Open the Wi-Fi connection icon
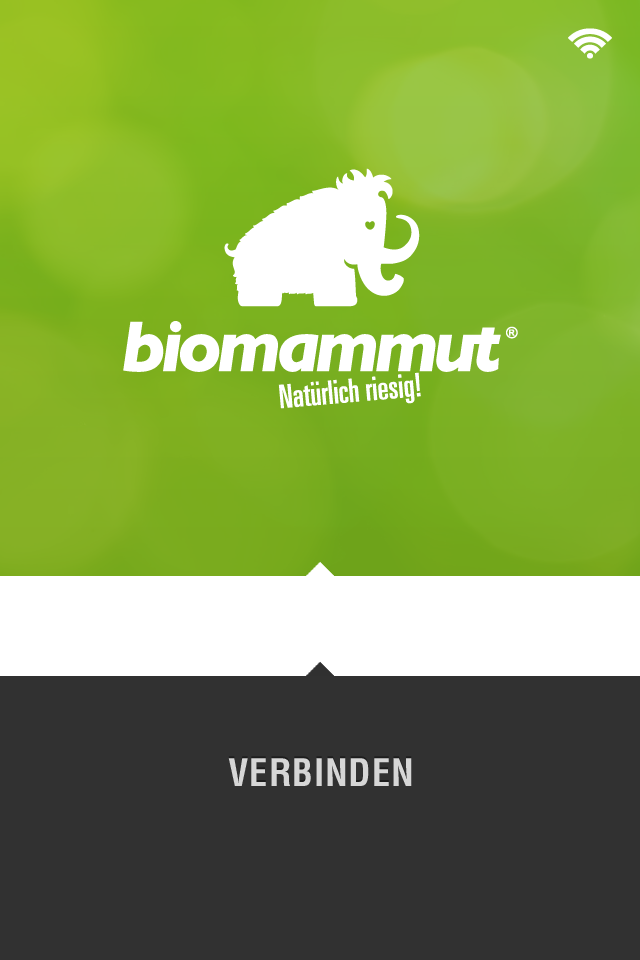 (589, 44)
